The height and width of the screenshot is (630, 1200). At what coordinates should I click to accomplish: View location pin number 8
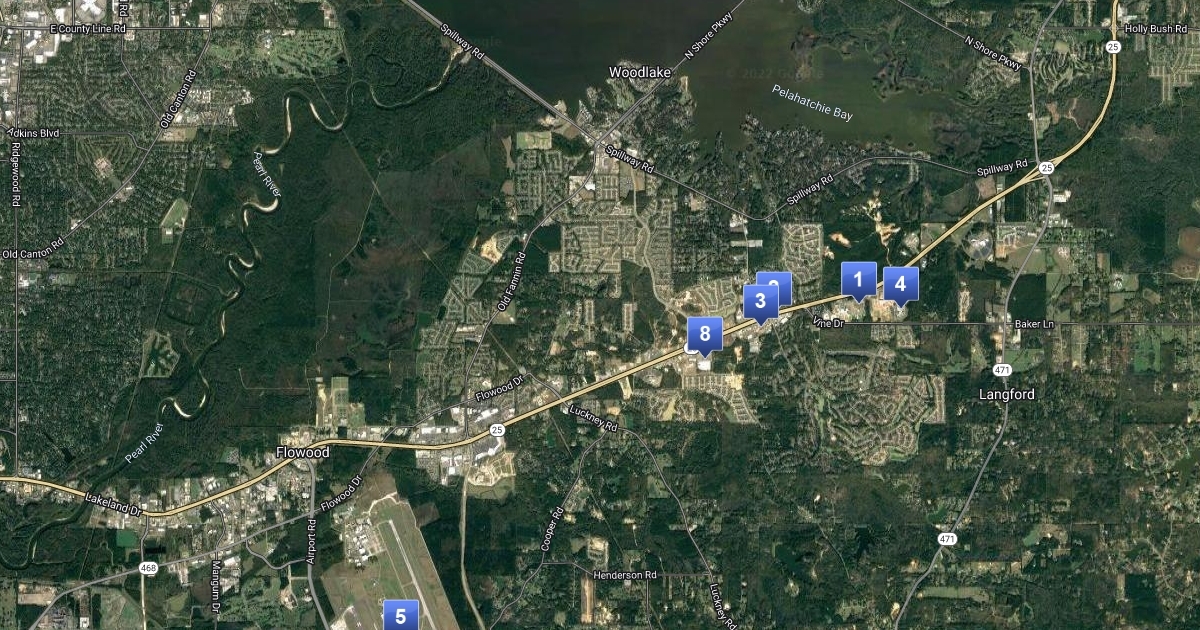point(705,334)
